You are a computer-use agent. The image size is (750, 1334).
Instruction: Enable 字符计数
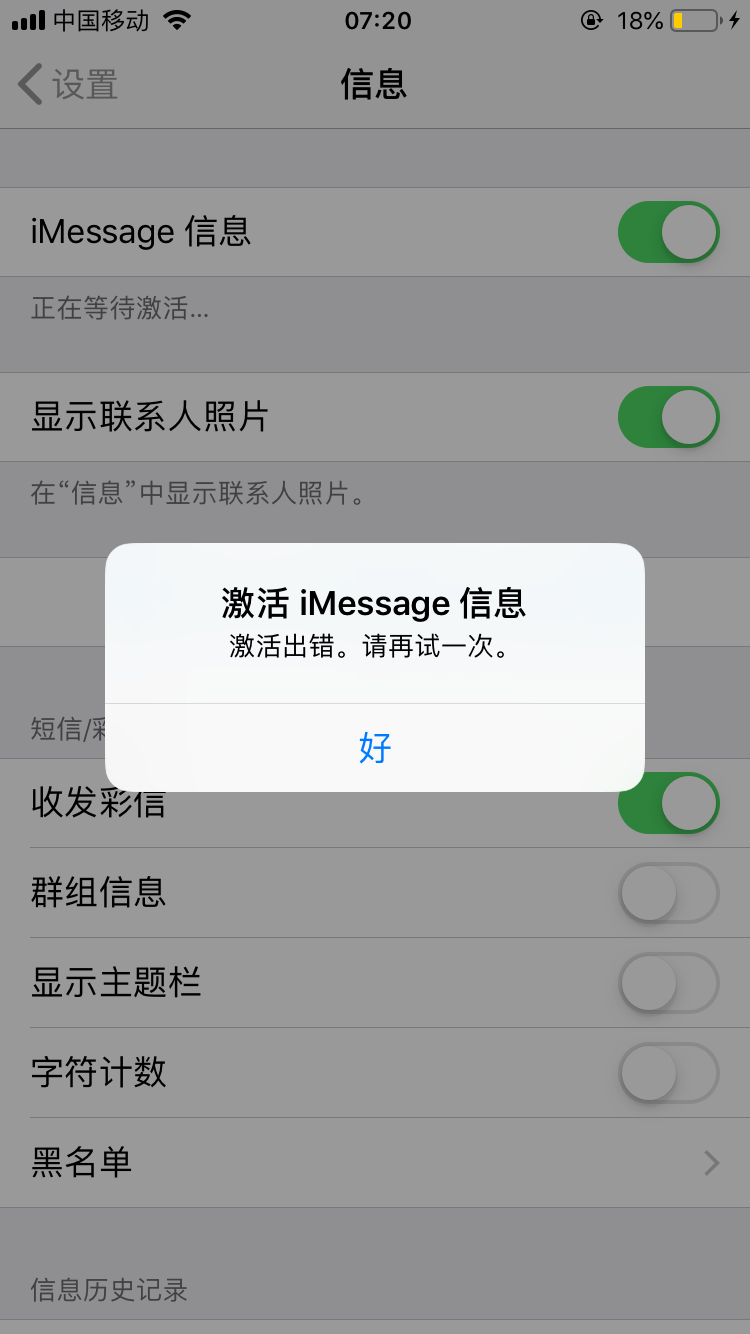(x=668, y=1072)
